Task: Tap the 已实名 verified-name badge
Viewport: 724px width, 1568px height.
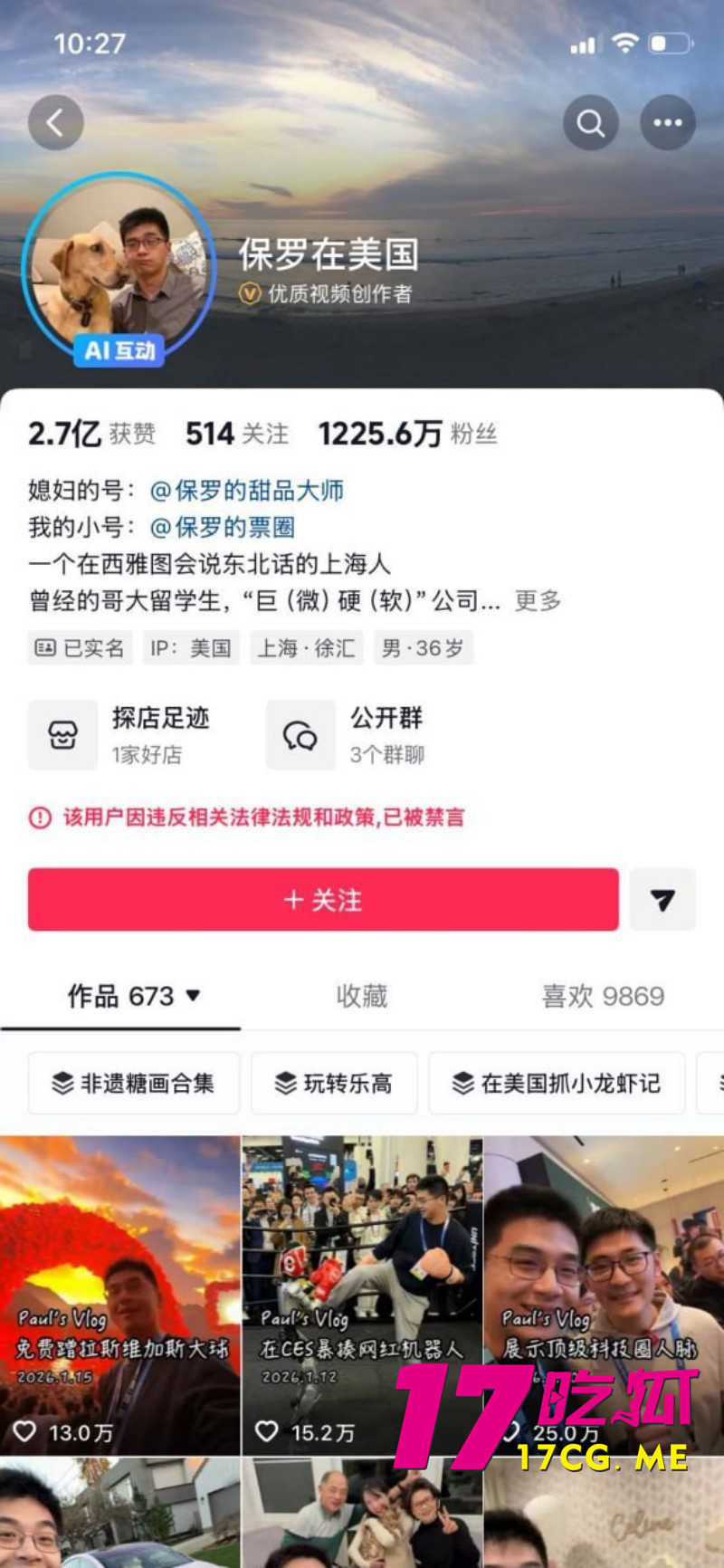Action: point(80,647)
